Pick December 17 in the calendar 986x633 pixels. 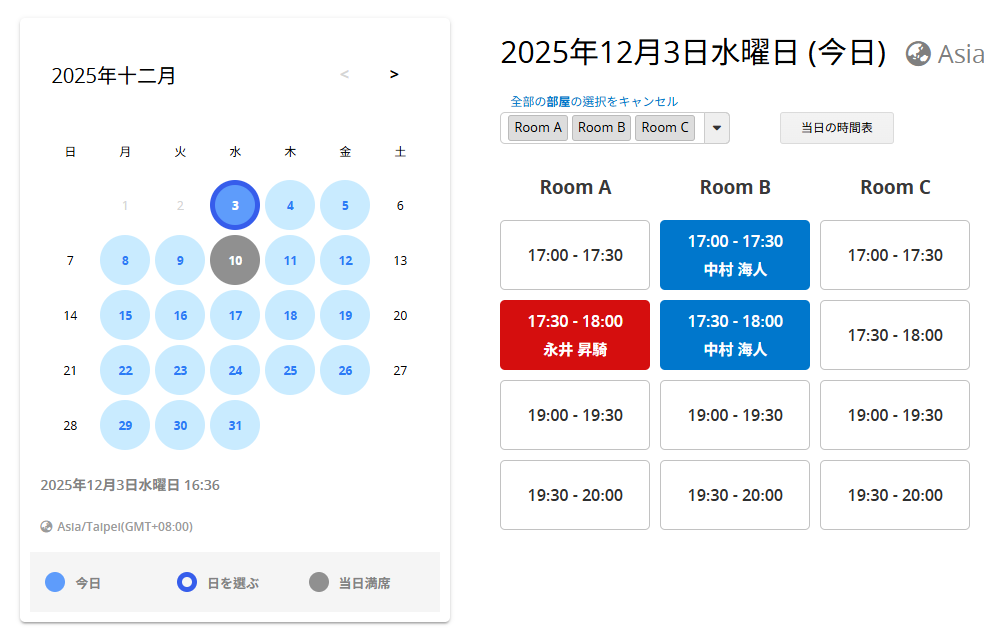pos(235,315)
